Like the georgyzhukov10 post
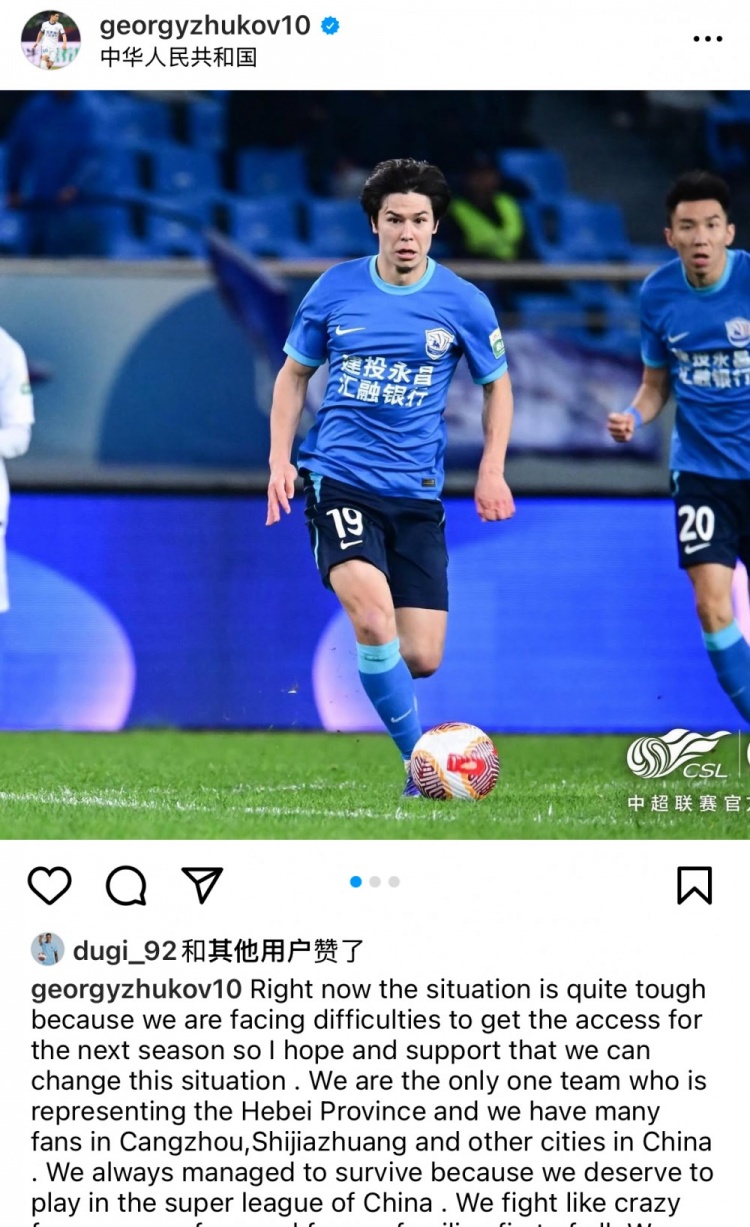Viewport: 750px width, 1227px height. [49, 885]
